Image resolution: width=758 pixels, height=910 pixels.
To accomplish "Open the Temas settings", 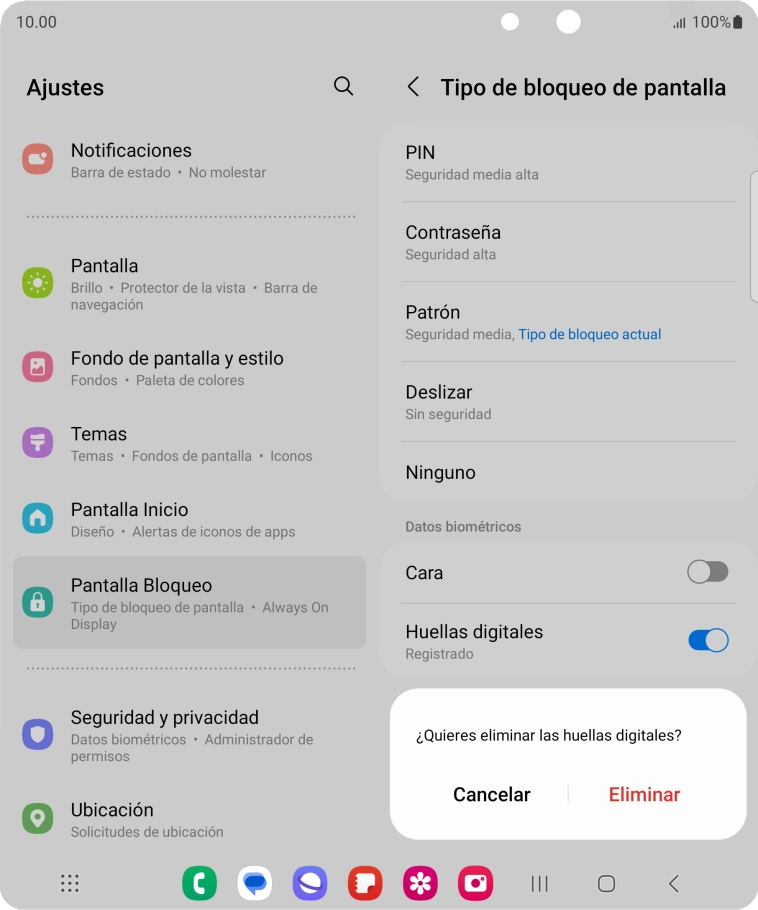I will point(189,444).
